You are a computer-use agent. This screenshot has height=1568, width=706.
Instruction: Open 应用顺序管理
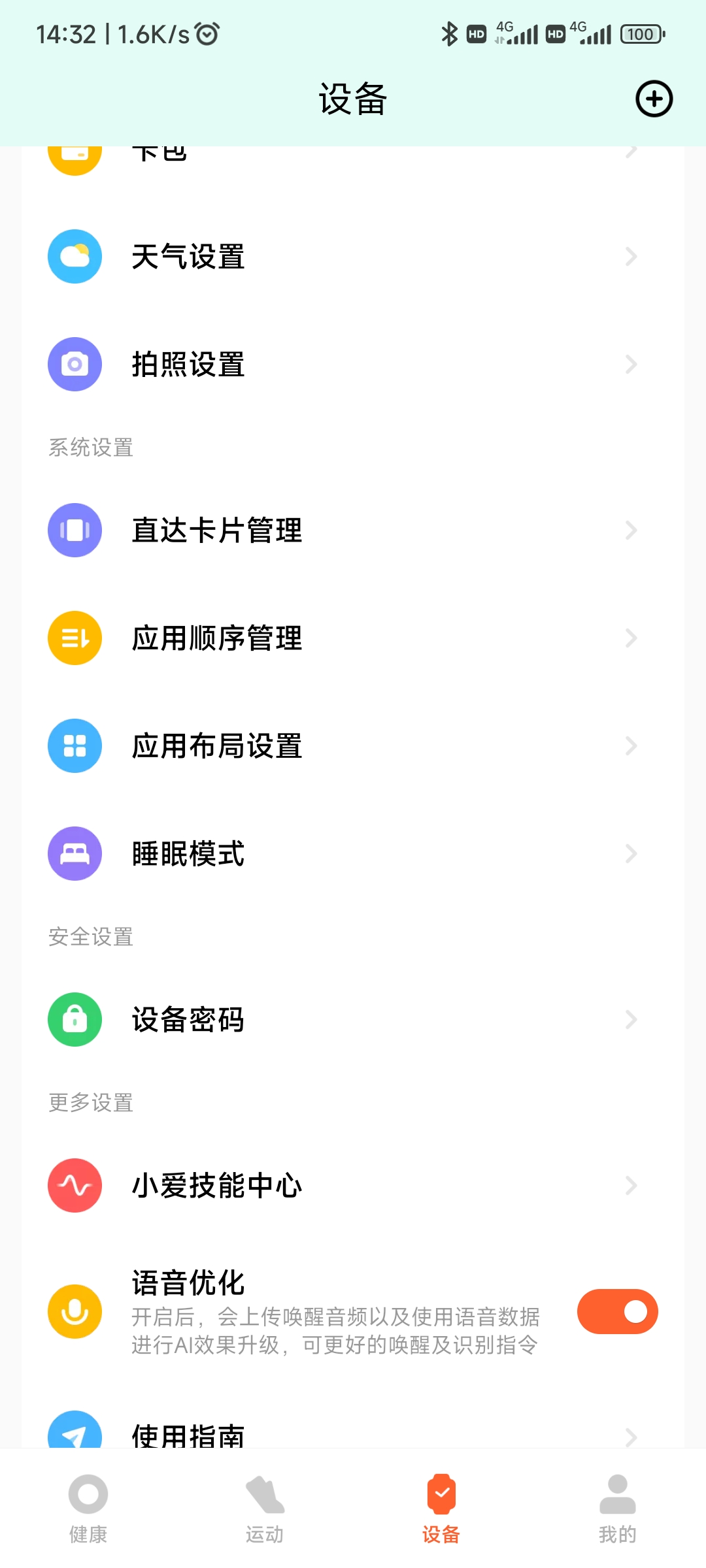(x=353, y=638)
